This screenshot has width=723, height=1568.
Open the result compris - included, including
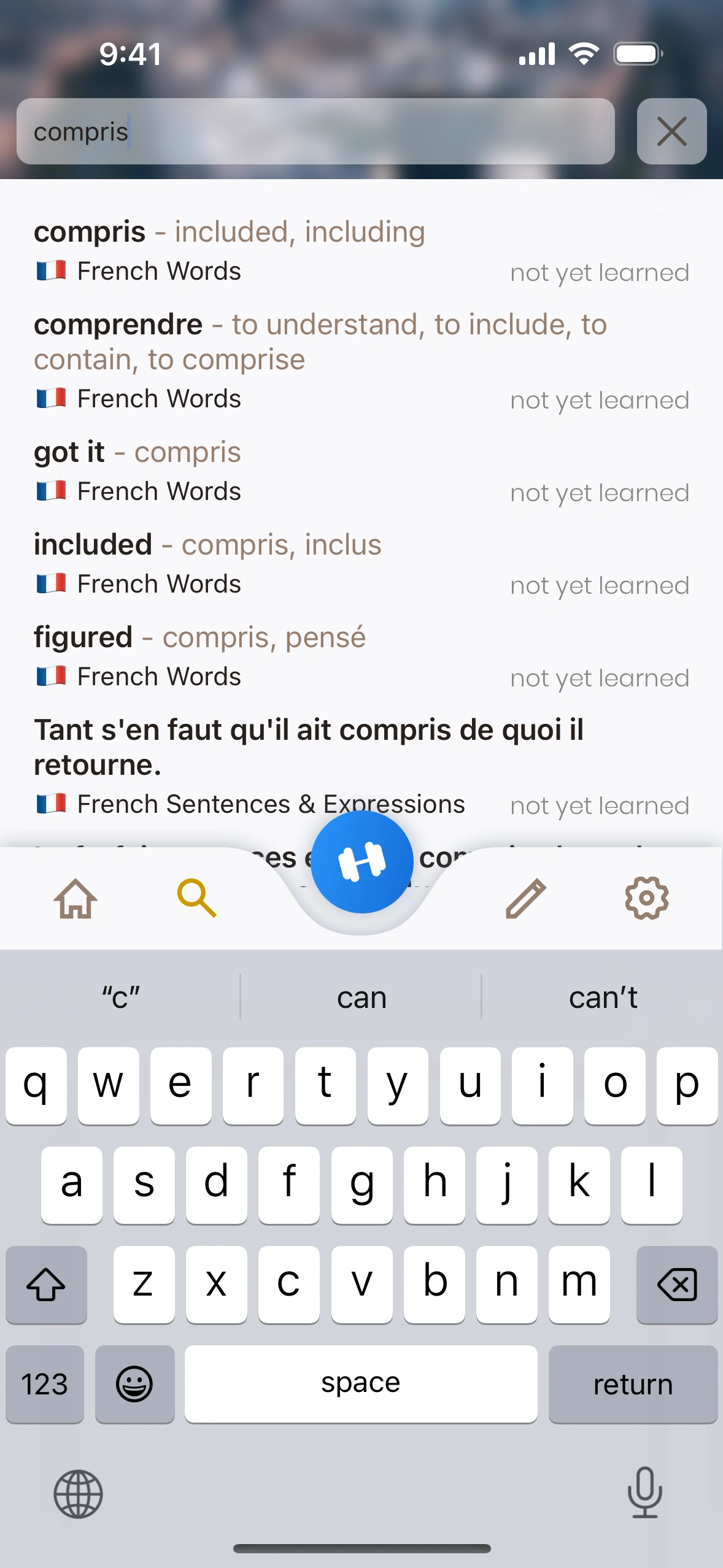point(361,250)
